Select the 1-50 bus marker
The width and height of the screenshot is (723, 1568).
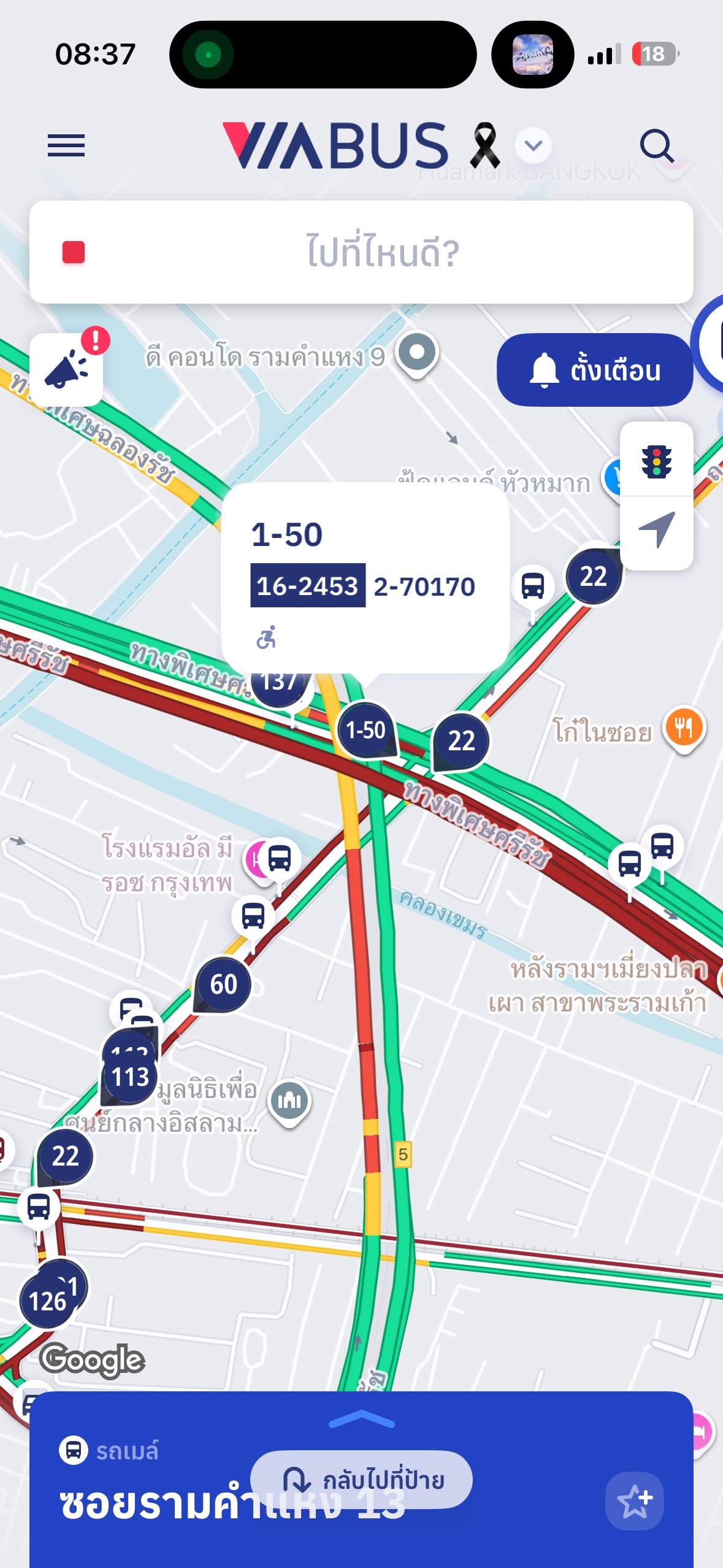(x=366, y=730)
